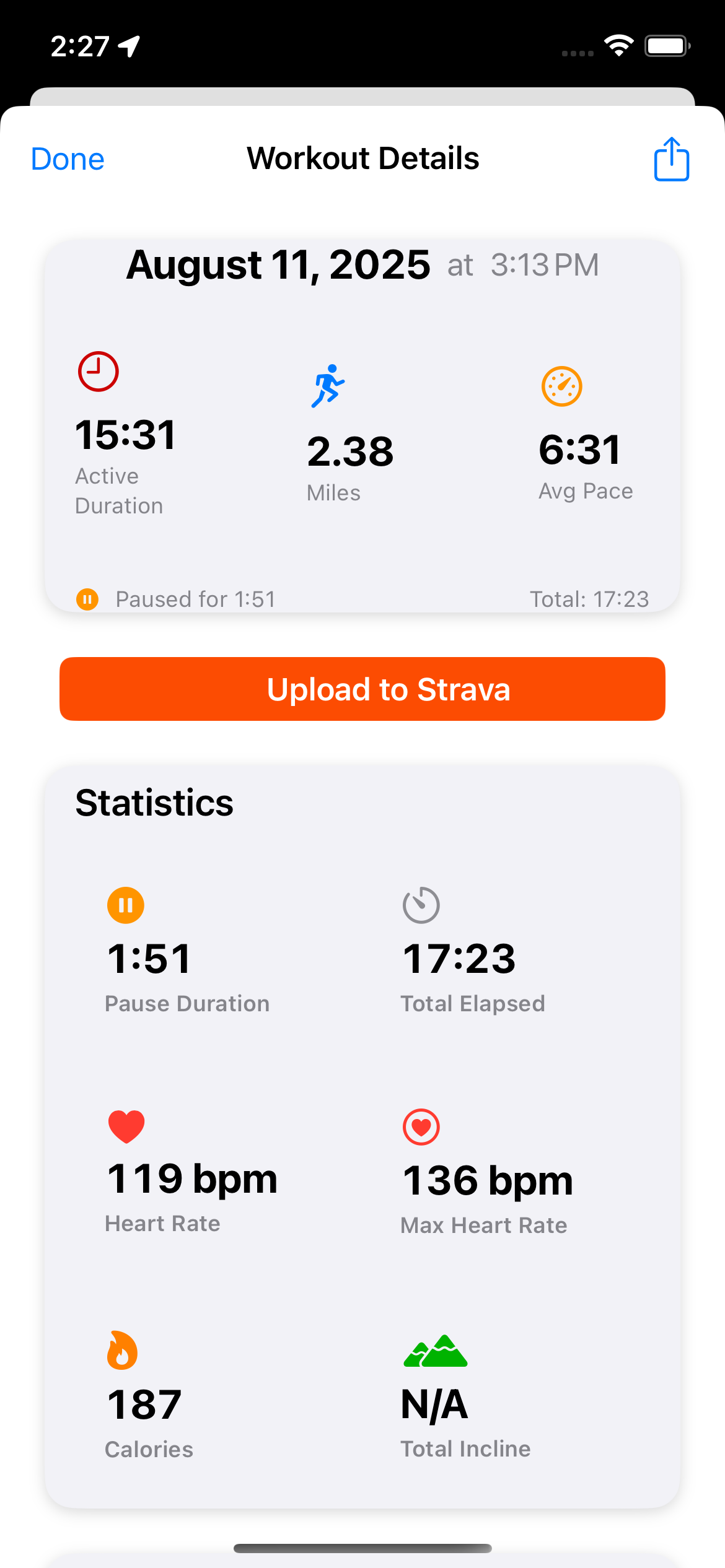The image size is (725, 1568).
Task: Select the orange speedometer icon above Avg Pace
Action: pos(561,385)
